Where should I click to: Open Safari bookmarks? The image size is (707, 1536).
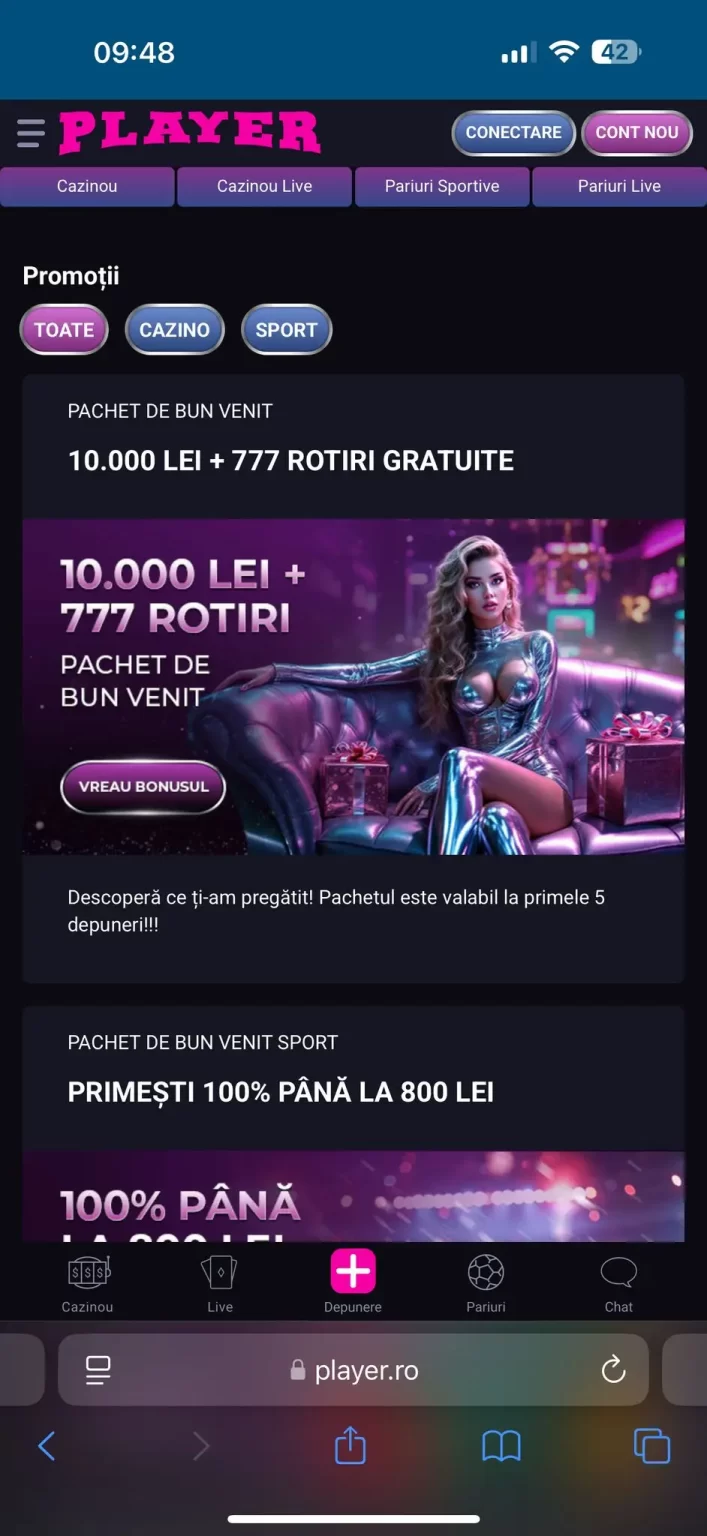coord(501,1446)
